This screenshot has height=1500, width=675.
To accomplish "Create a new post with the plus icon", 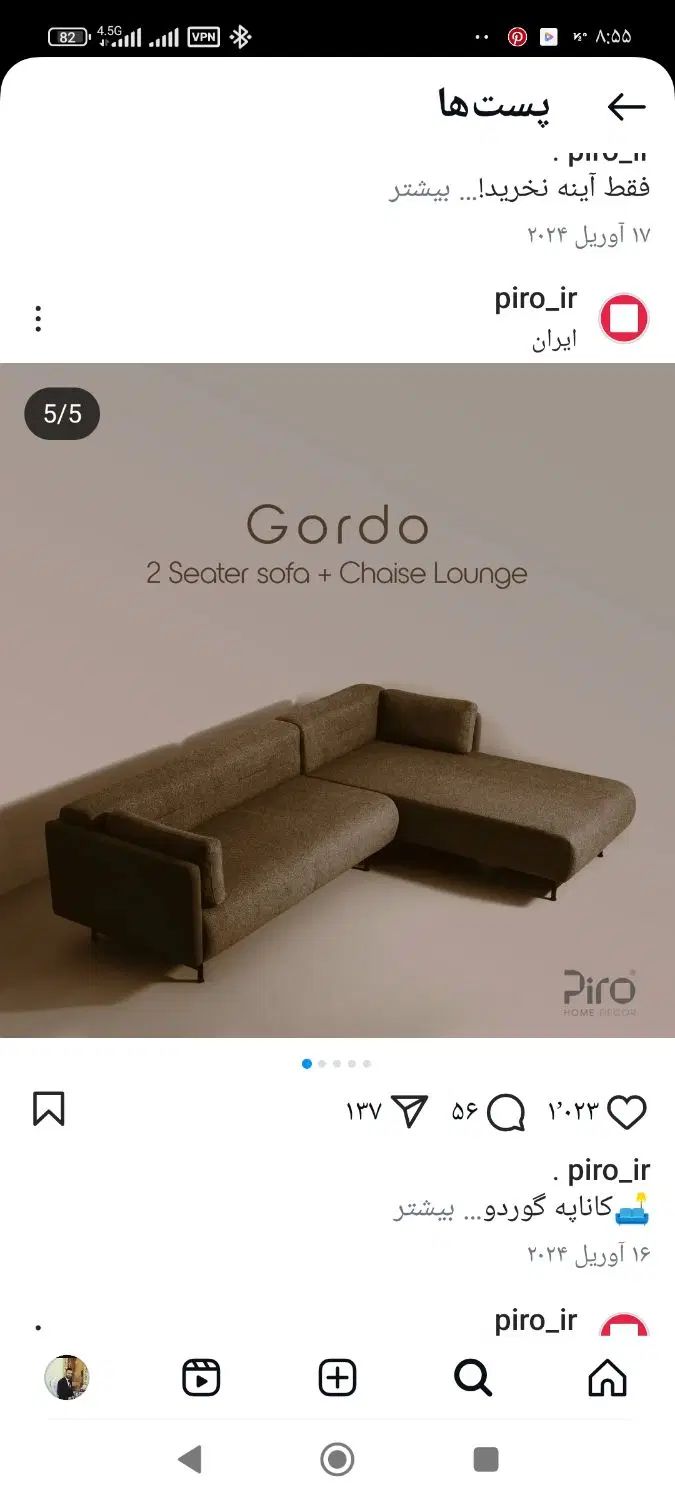I will click(337, 1378).
